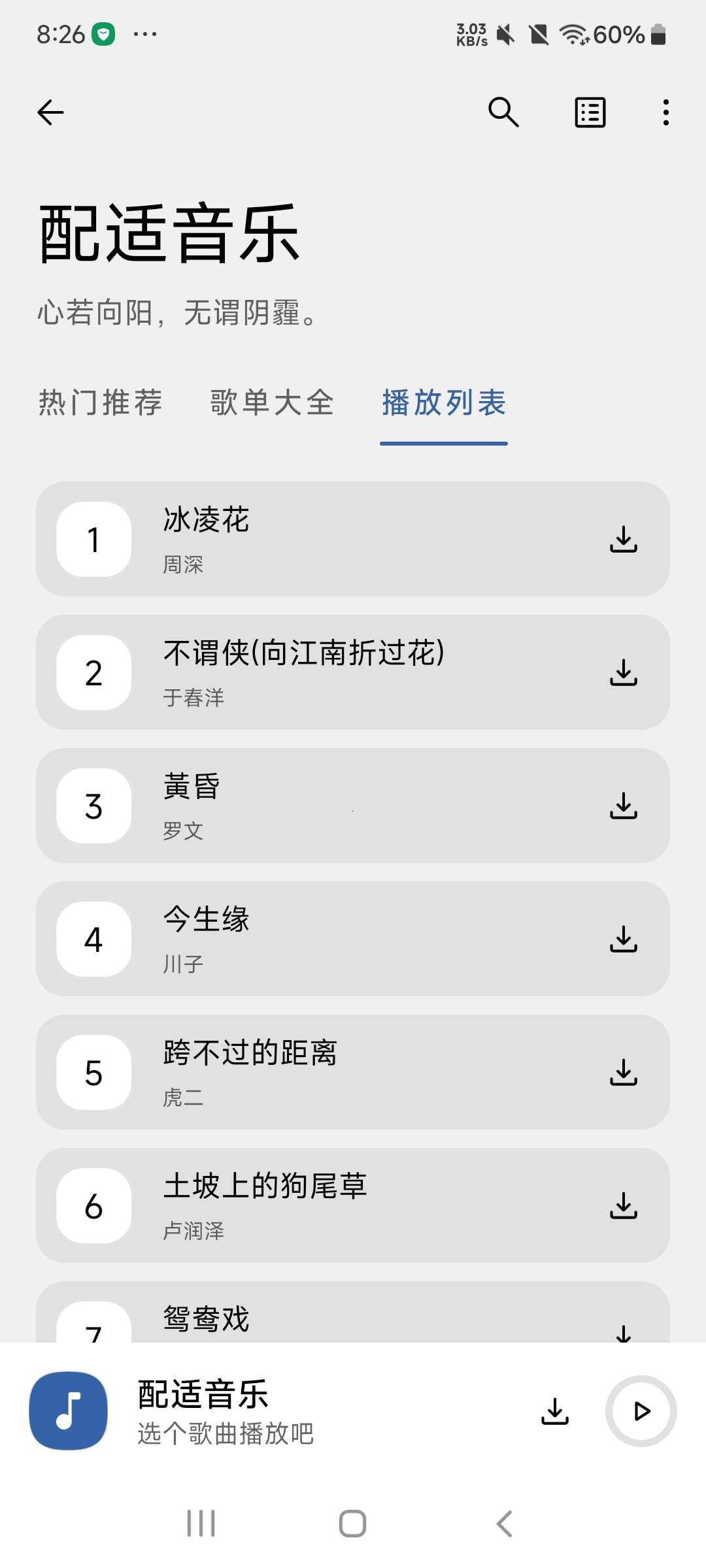
Task: Tap the download icon in the mini player
Action: coord(555,1411)
